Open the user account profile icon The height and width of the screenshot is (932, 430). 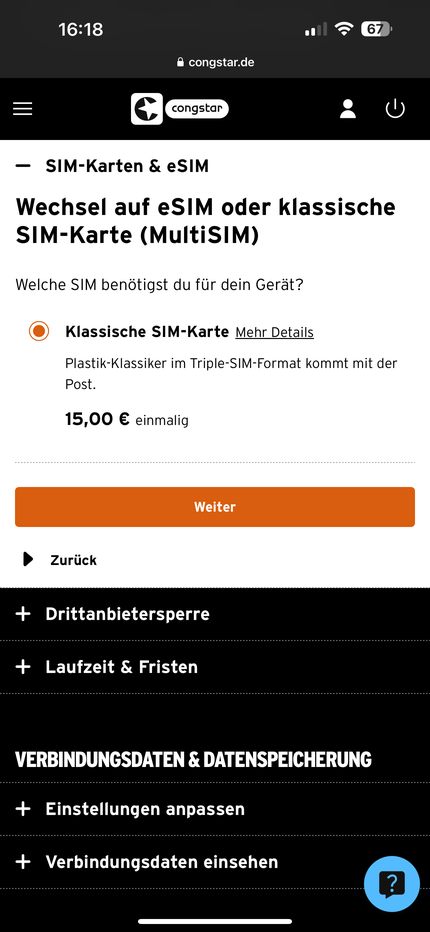[x=347, y=109]
